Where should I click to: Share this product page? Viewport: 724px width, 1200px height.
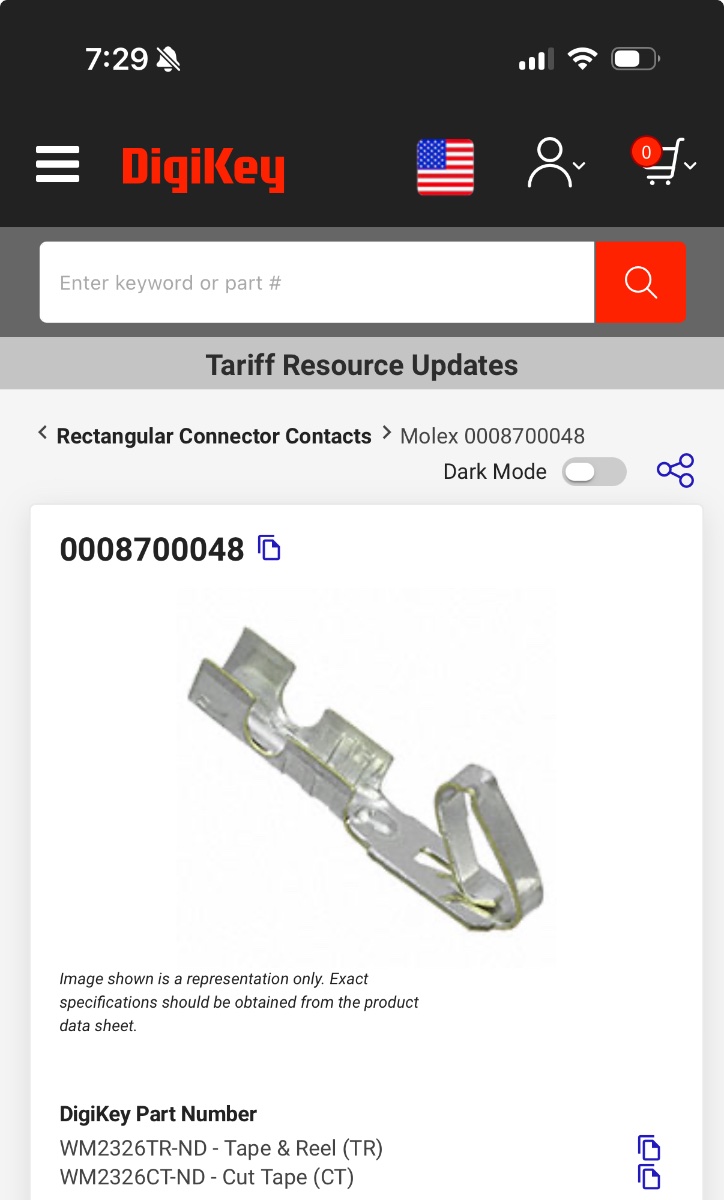(675, 470)
